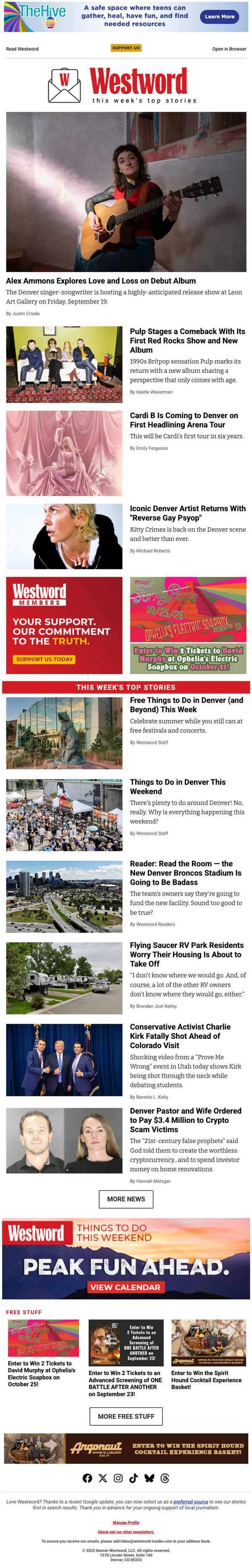Open this email in browser
252x1568 pixels.
pos(229,49)
